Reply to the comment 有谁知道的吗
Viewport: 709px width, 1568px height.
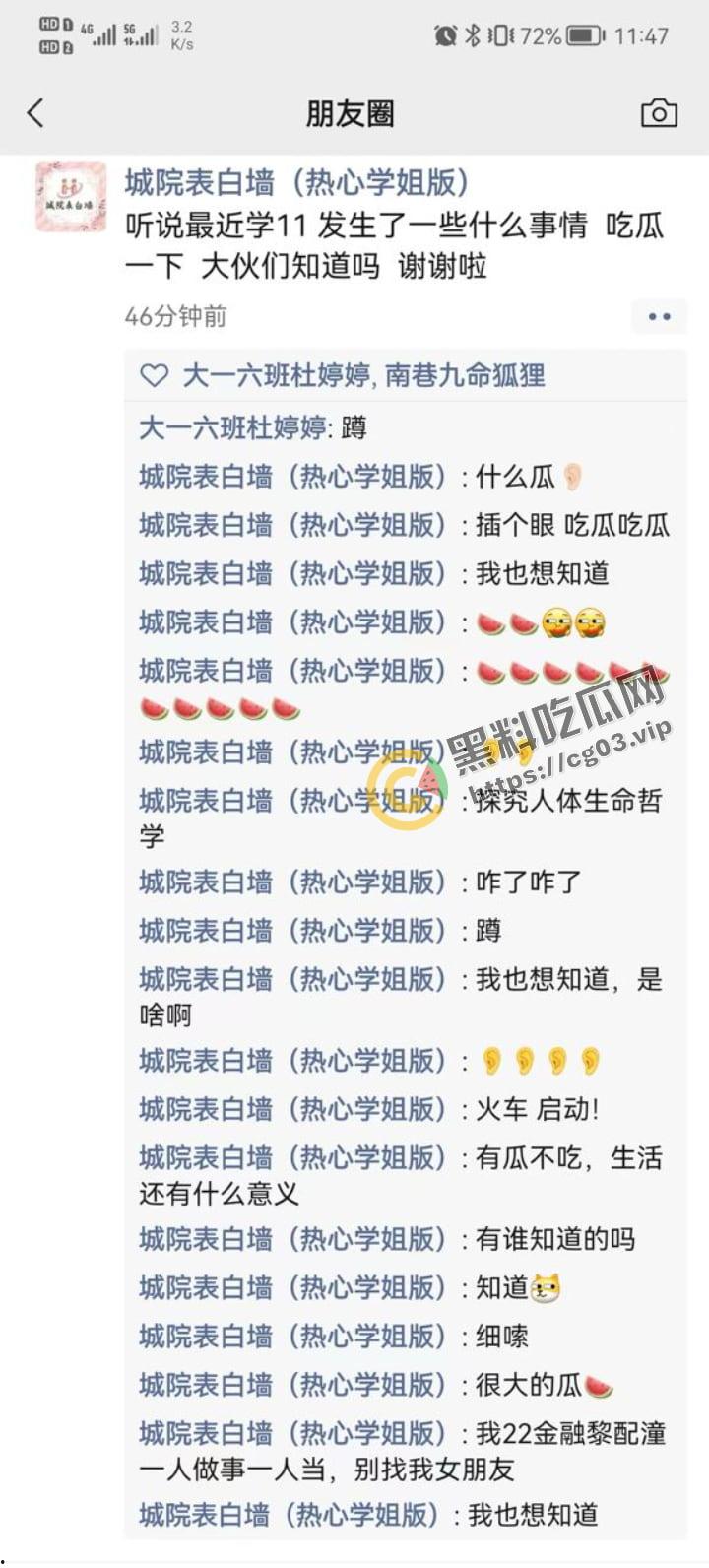point(555,1239)
